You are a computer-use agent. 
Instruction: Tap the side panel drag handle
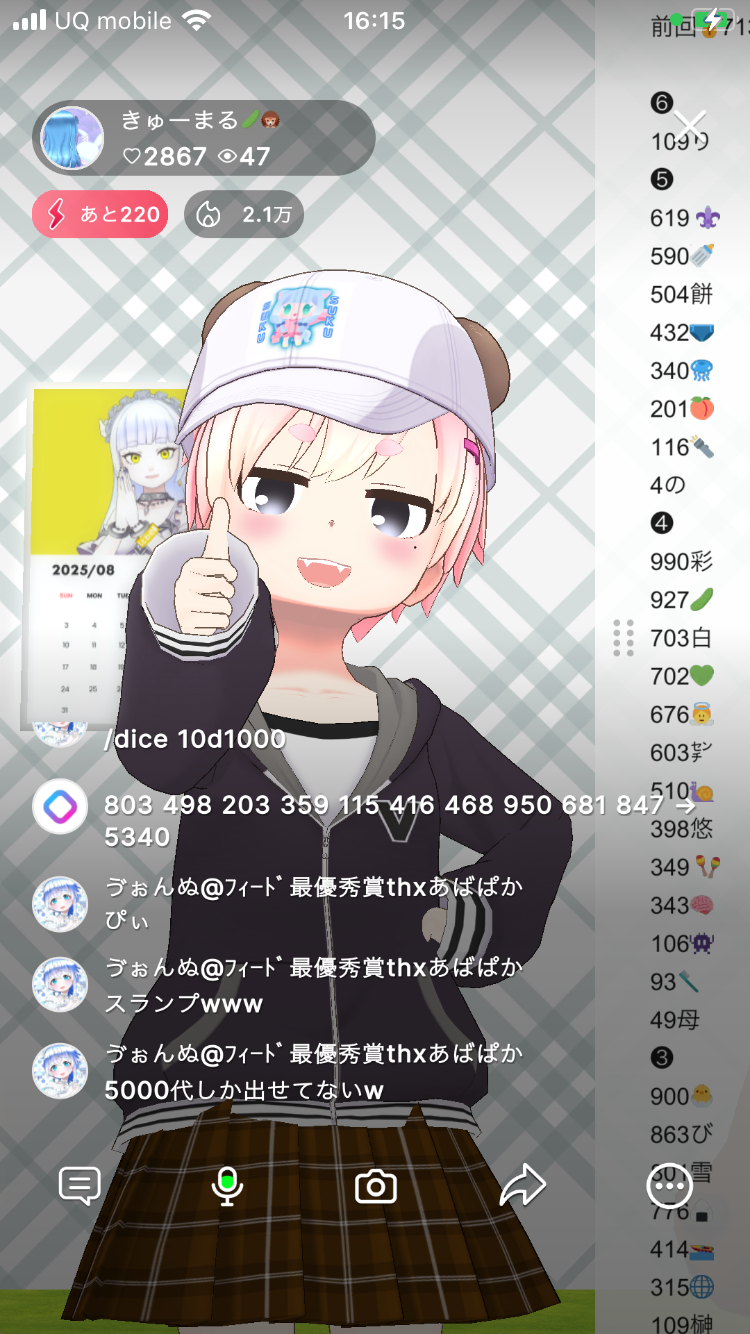point(623,637)
